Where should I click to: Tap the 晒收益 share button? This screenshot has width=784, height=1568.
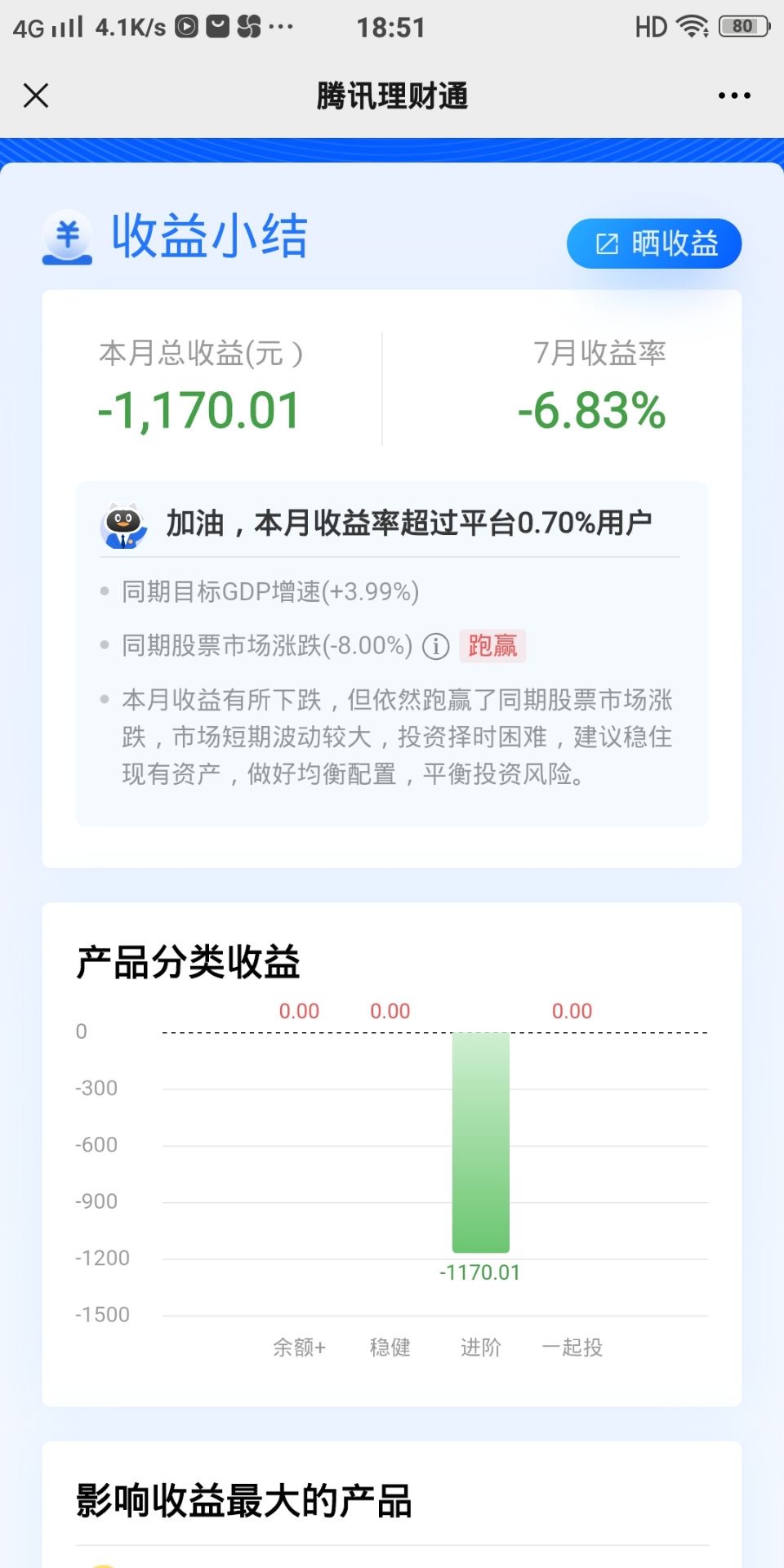point(654,243)
